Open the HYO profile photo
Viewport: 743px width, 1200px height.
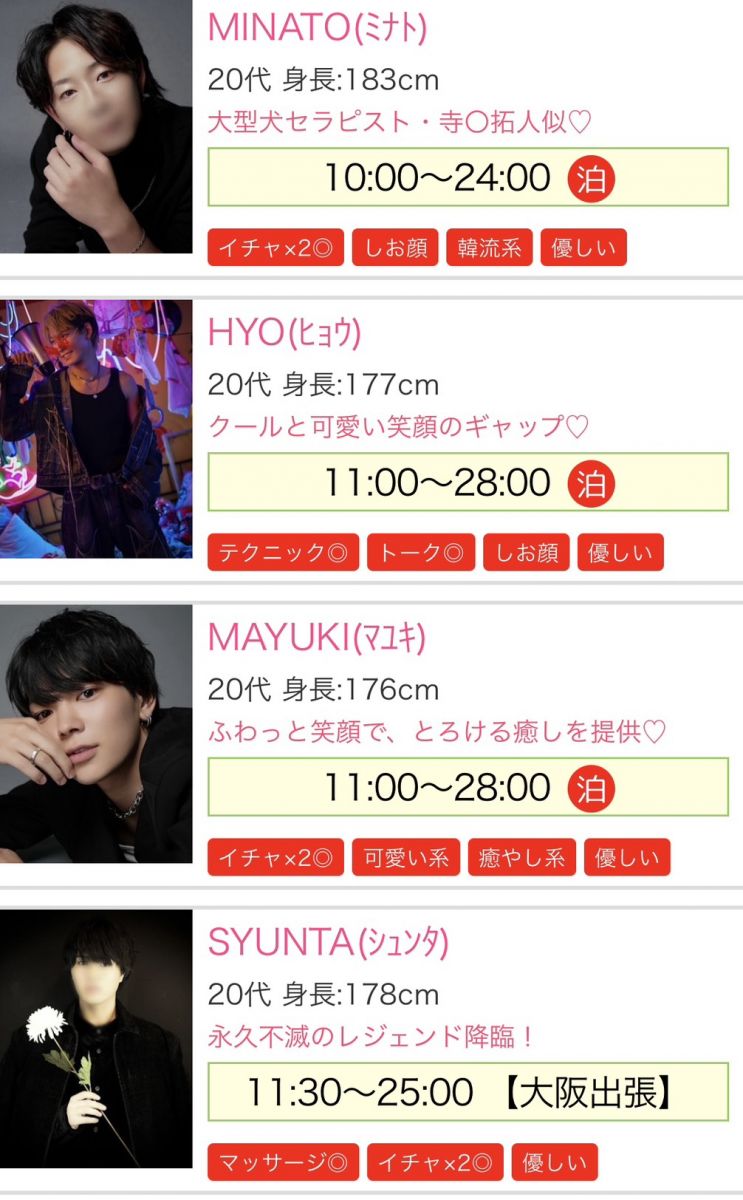96,429
